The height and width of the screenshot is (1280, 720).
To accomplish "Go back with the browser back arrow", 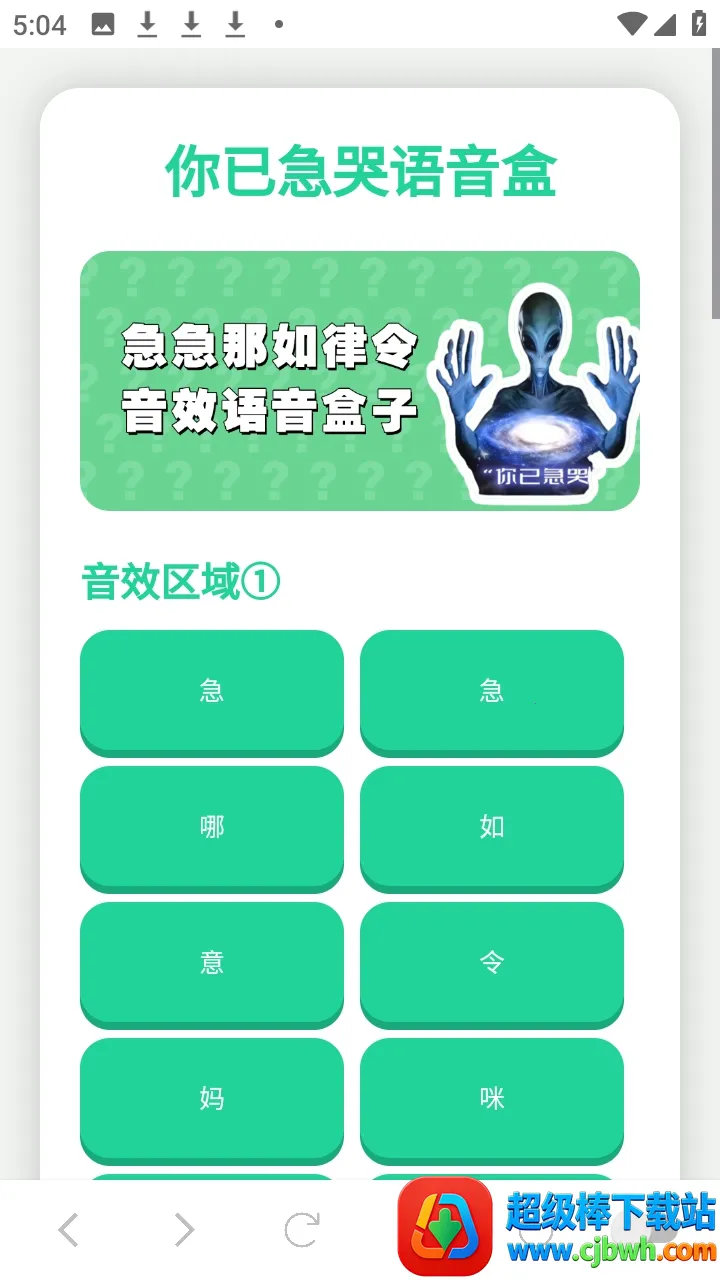I will click(68, 1230).
